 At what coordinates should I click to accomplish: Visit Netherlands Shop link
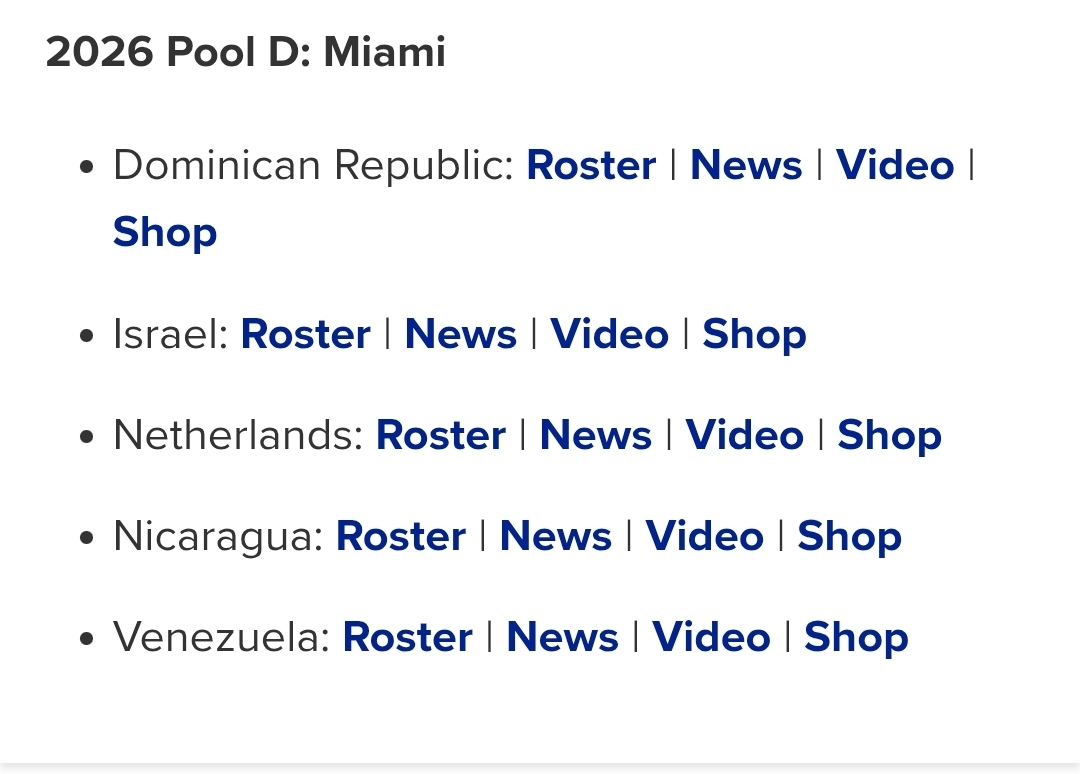pos(889,435)
